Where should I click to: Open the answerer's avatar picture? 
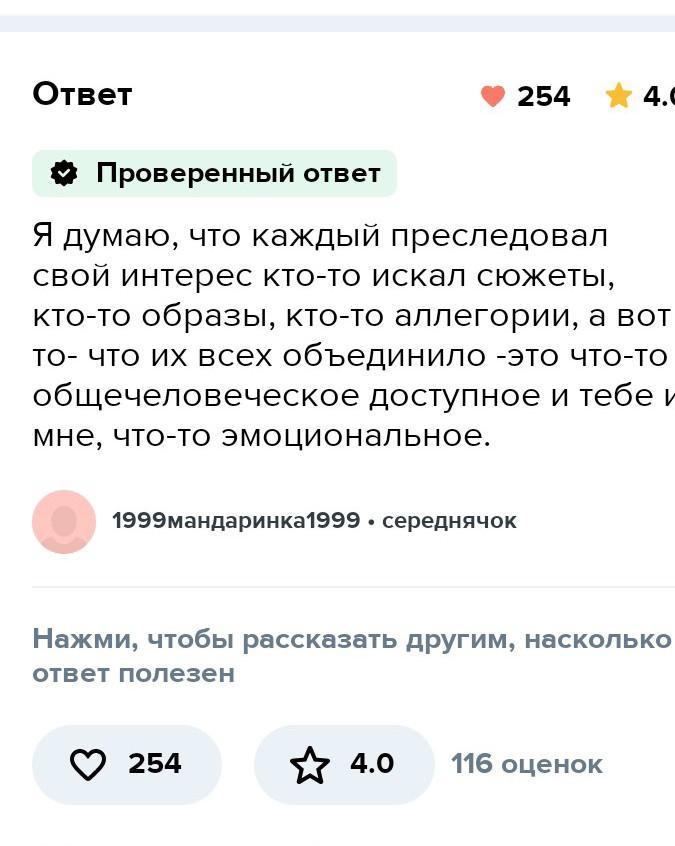64,522
